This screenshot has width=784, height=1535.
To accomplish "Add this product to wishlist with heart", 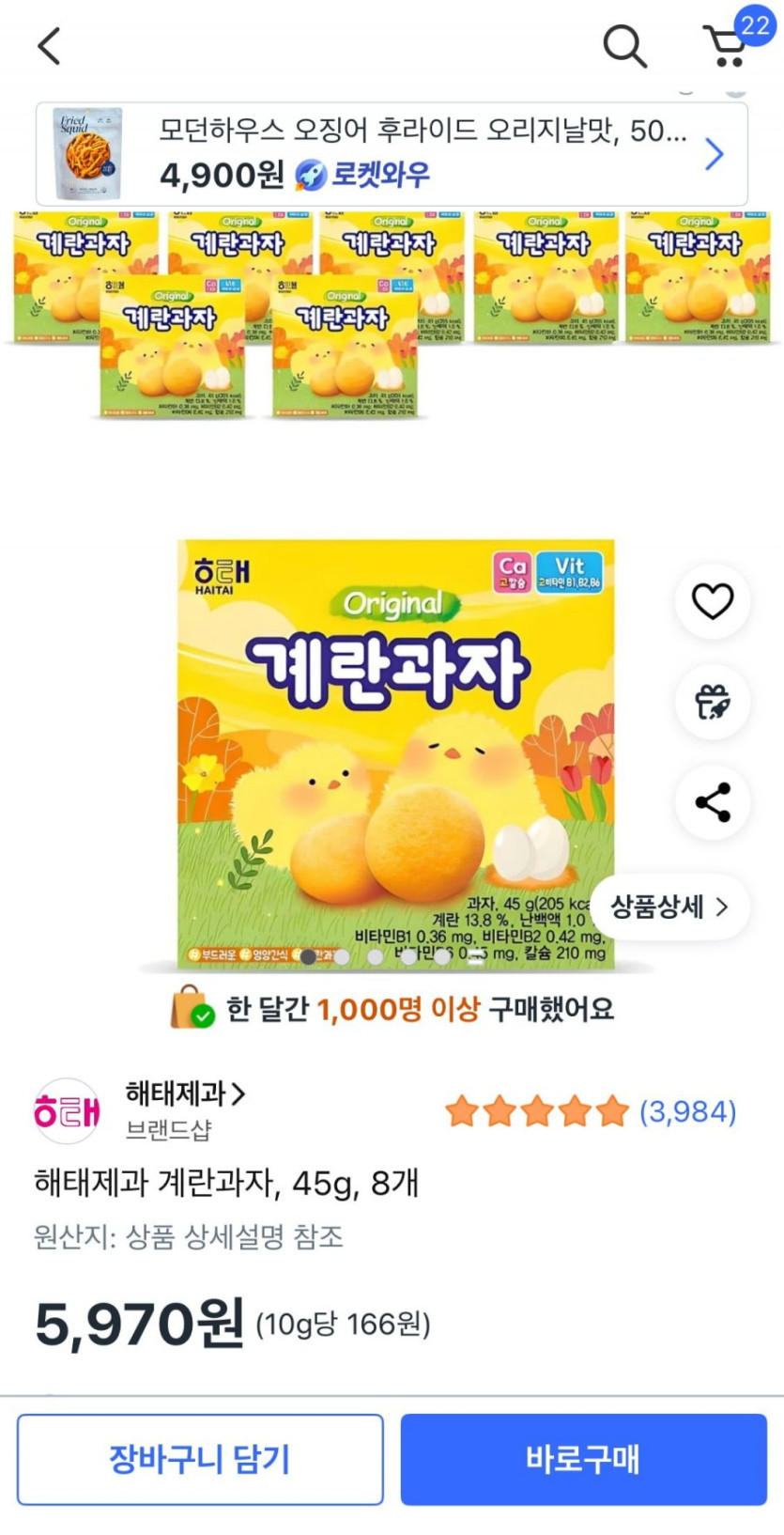I will tap(713, 601).
